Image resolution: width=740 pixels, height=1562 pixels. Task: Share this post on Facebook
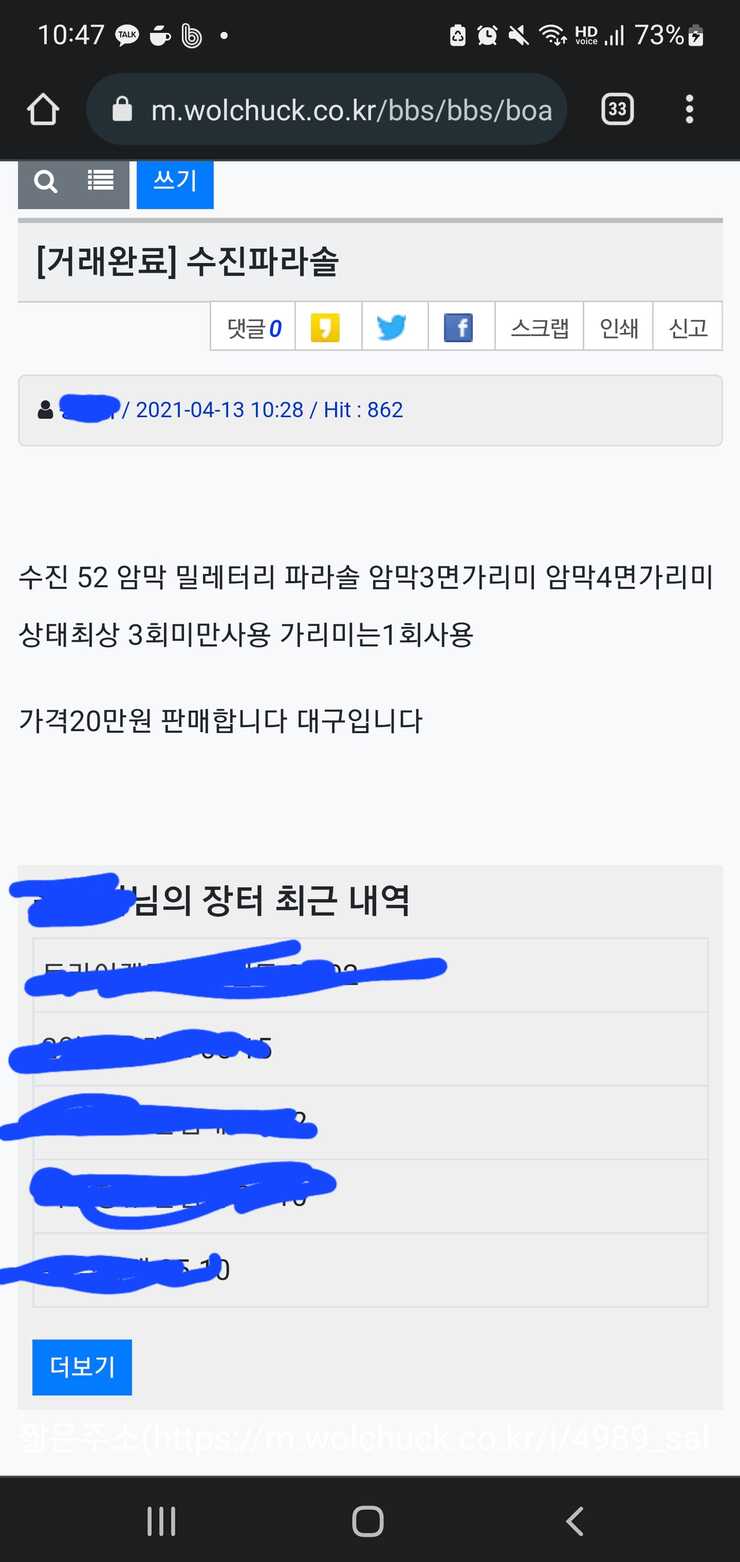click(x=459, y=327)
